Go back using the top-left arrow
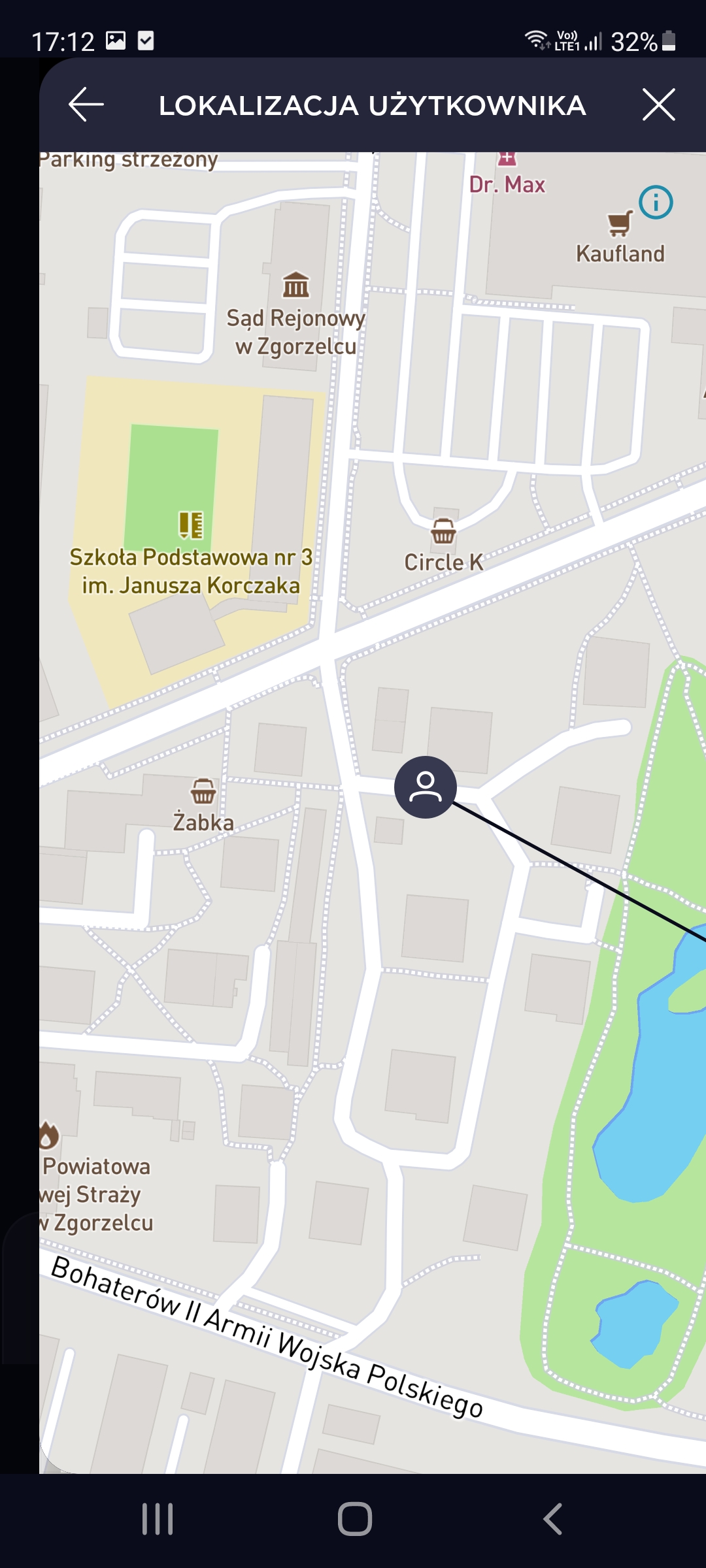 (86, 105)
